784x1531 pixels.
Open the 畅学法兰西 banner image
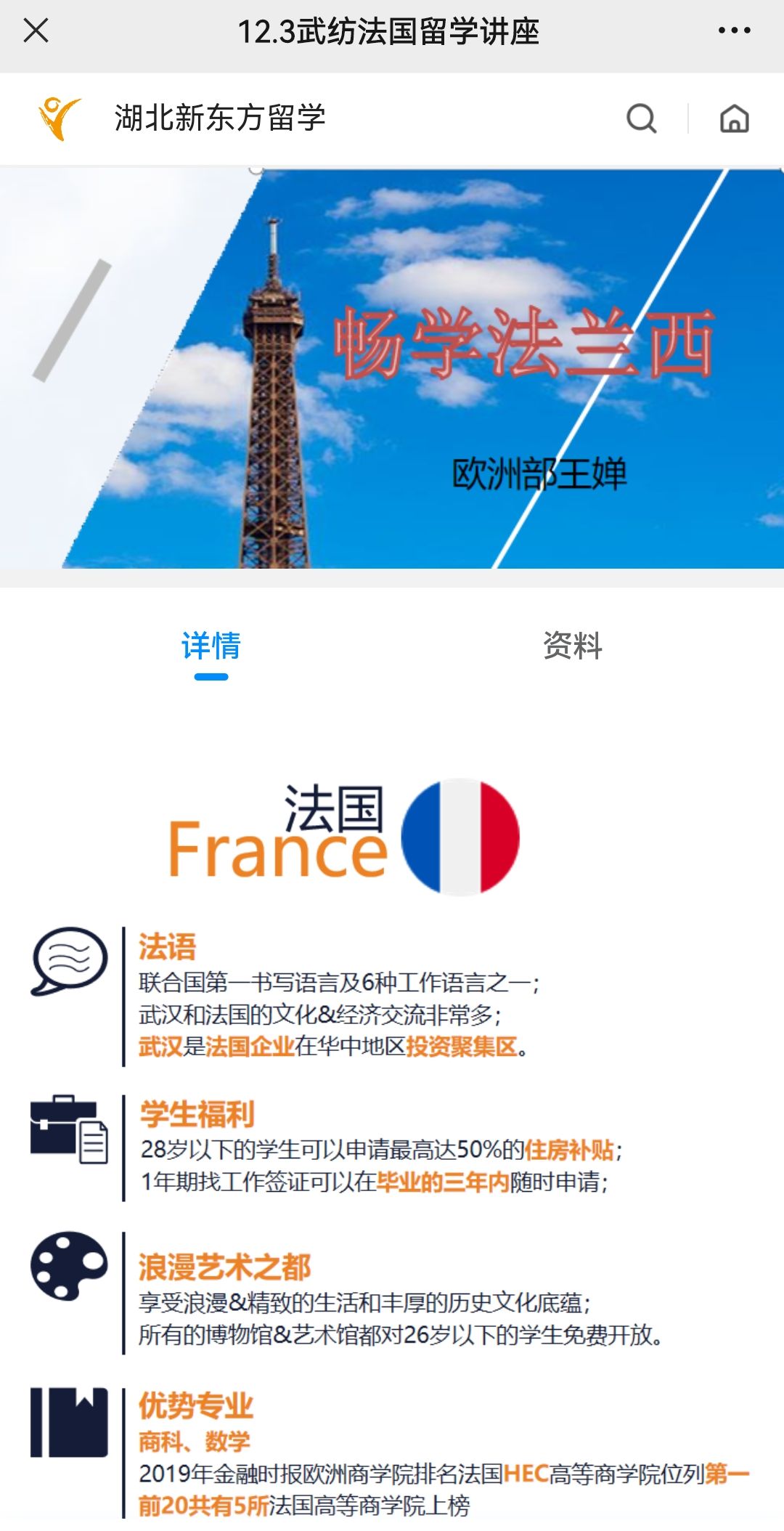[392, 370]
